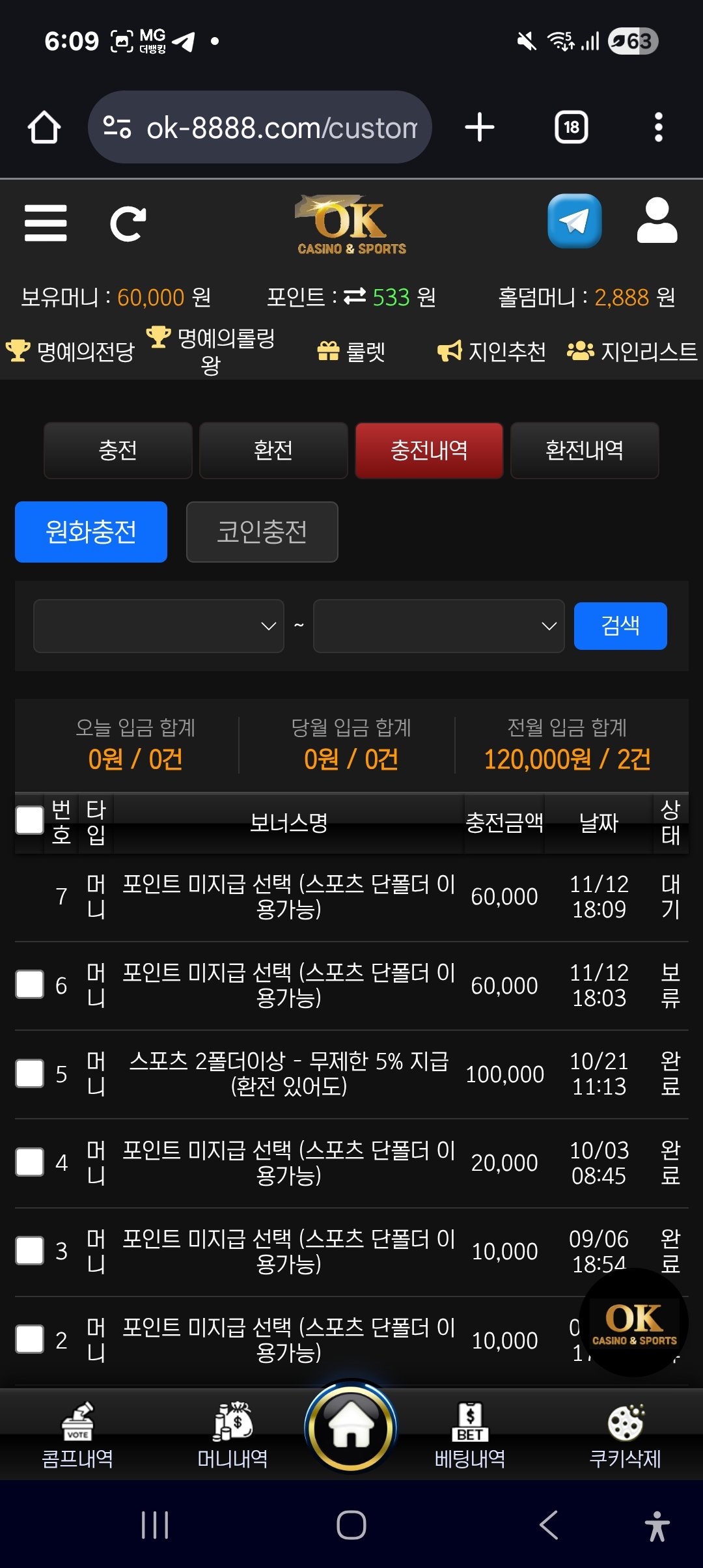Open the browser tab switcher
This screenshot has width=703, height=1568.
[x=571, y=127]
